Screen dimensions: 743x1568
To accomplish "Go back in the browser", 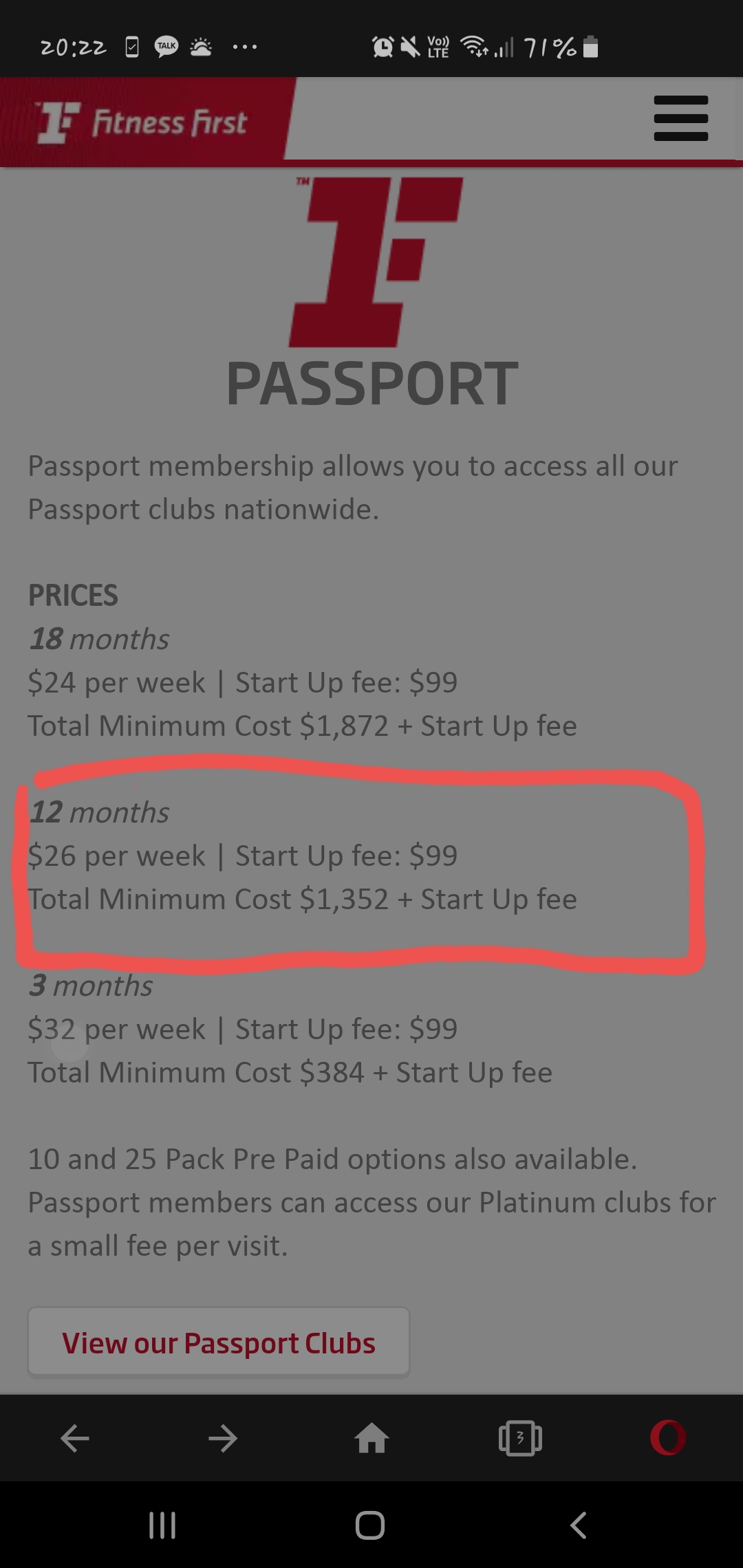I will [75, 1438].
